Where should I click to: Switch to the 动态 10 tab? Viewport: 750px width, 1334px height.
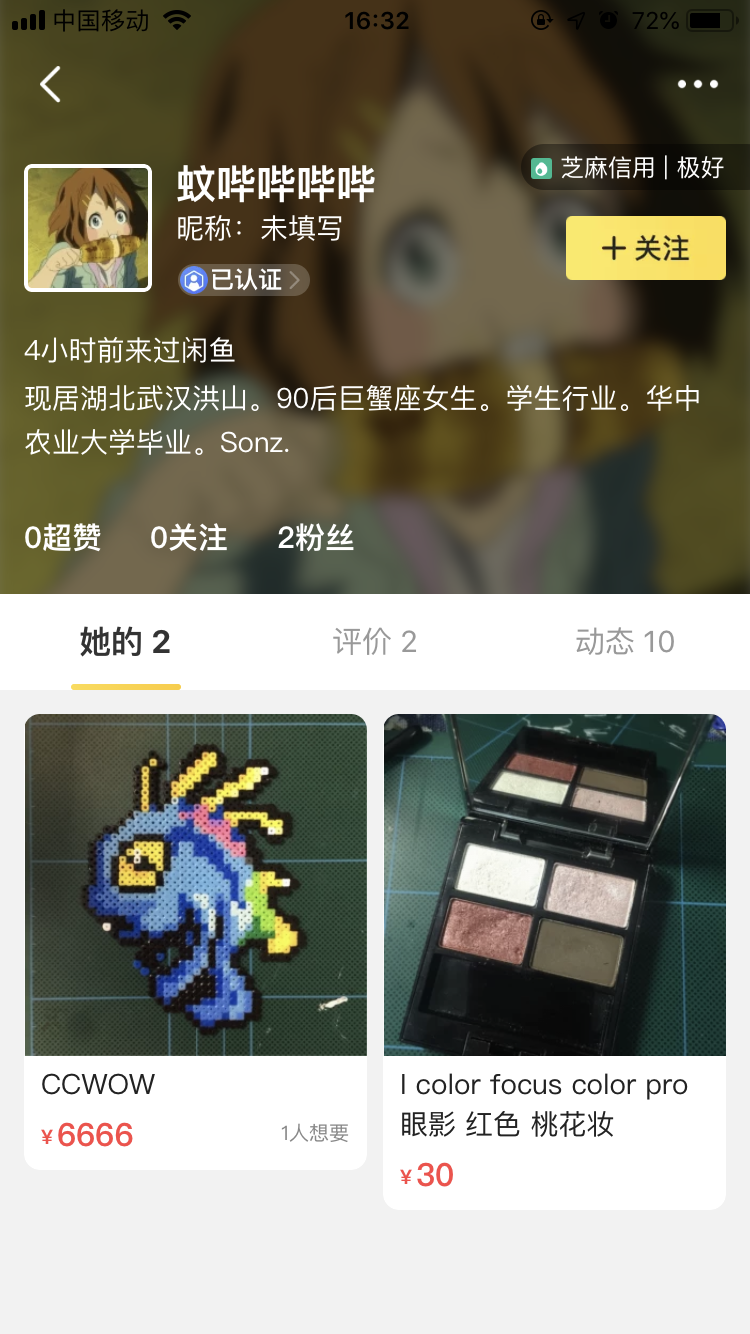(x=624, y=642)
